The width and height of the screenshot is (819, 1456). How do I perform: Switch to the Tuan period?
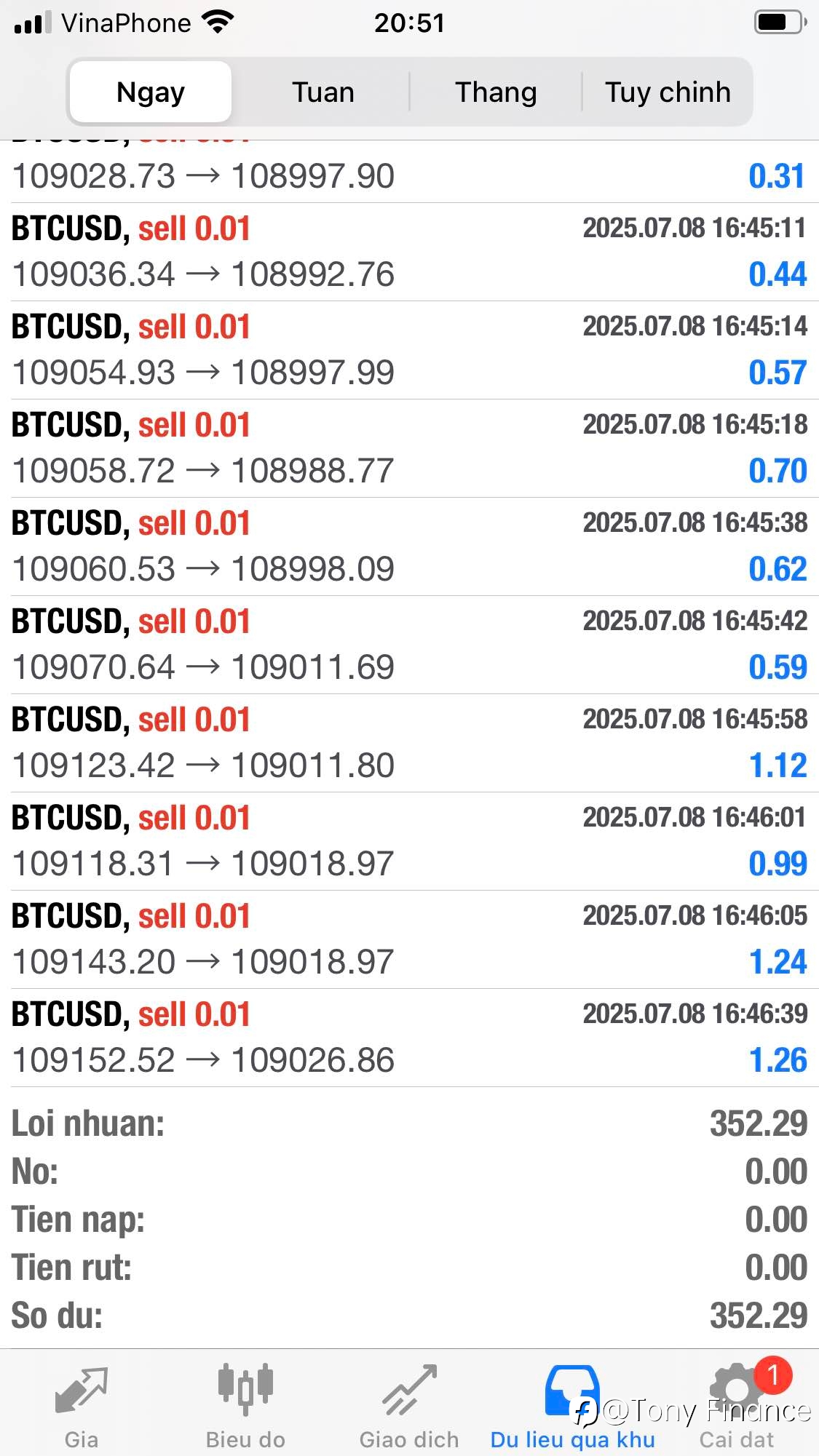[323, 92]
